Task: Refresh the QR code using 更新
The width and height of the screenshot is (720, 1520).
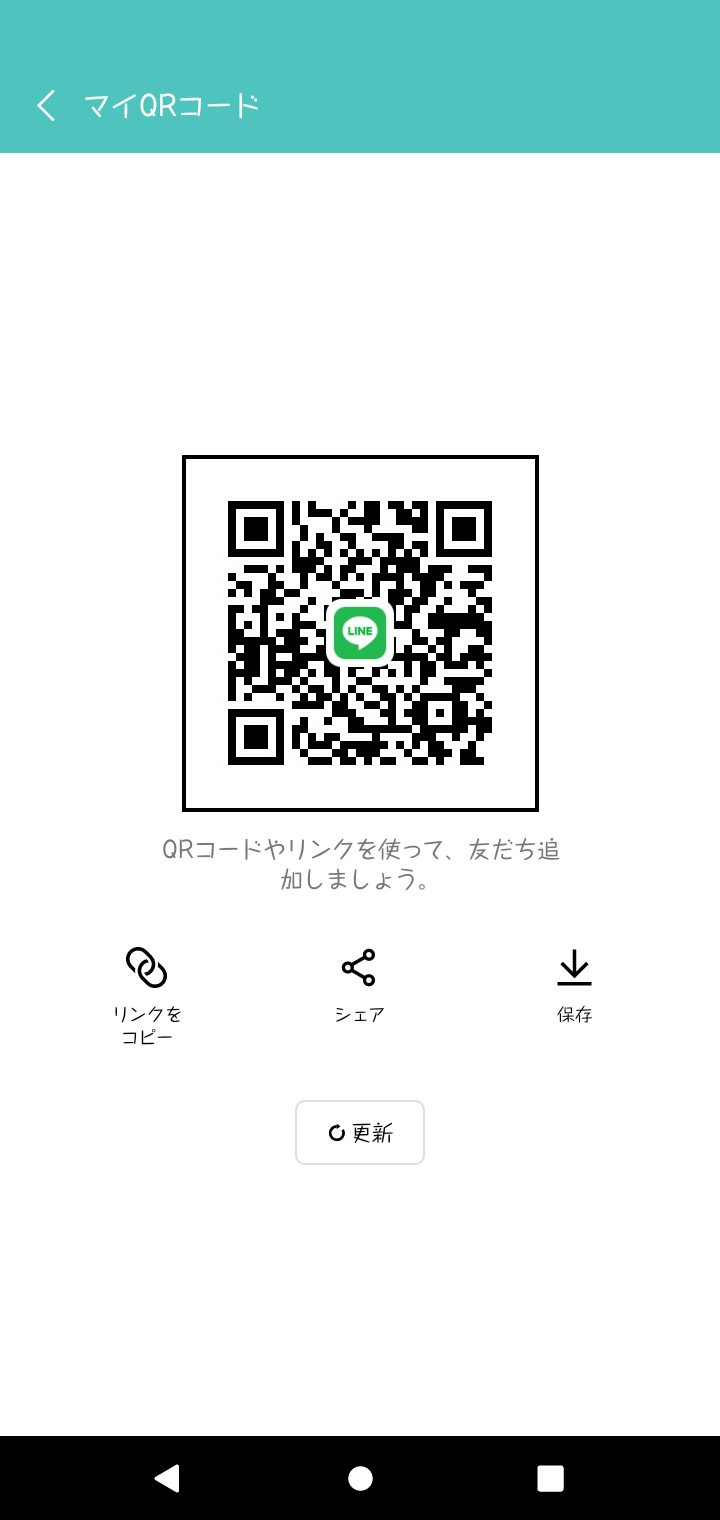Action: tap(360, 1132)
